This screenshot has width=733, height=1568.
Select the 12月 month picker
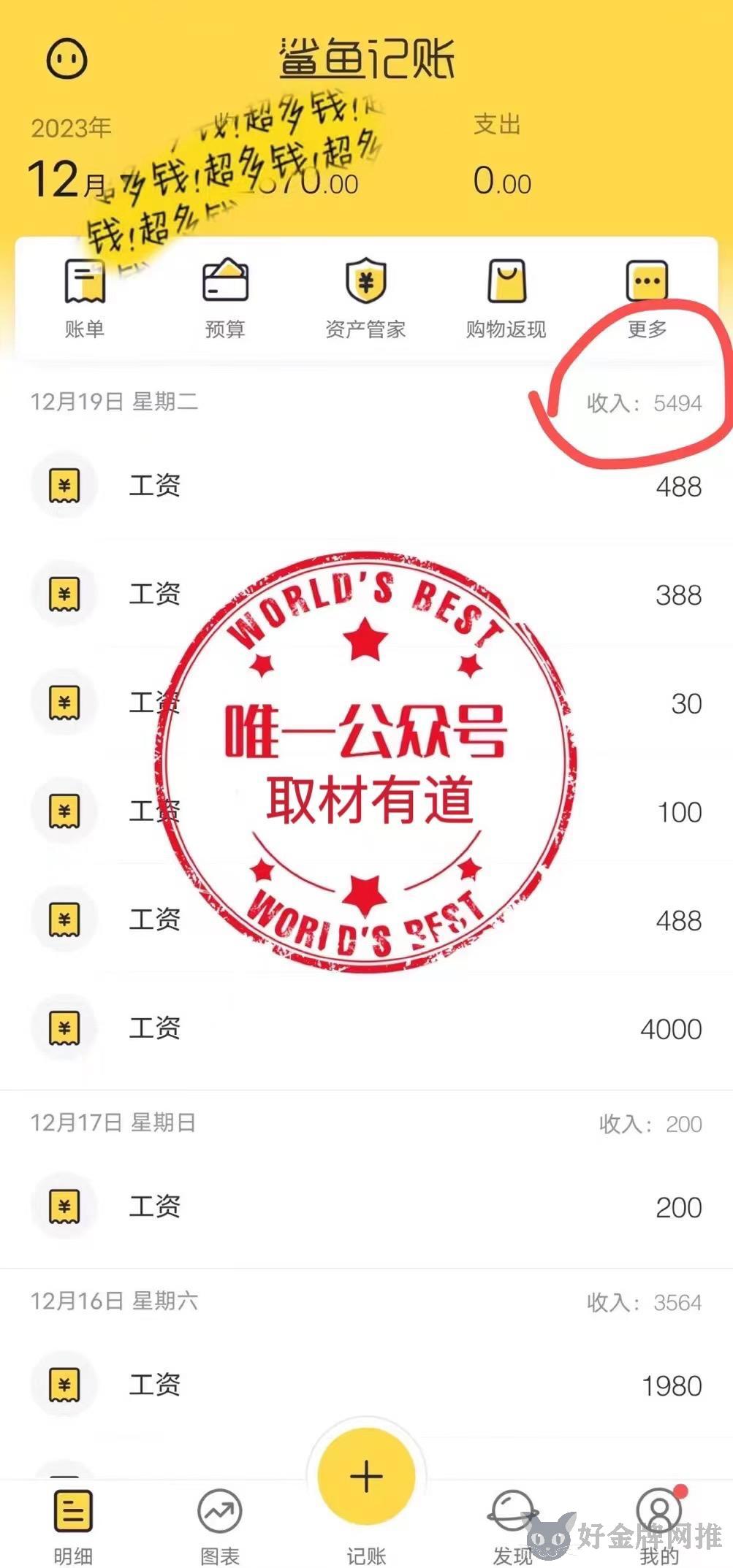click(x=67, y=180)
